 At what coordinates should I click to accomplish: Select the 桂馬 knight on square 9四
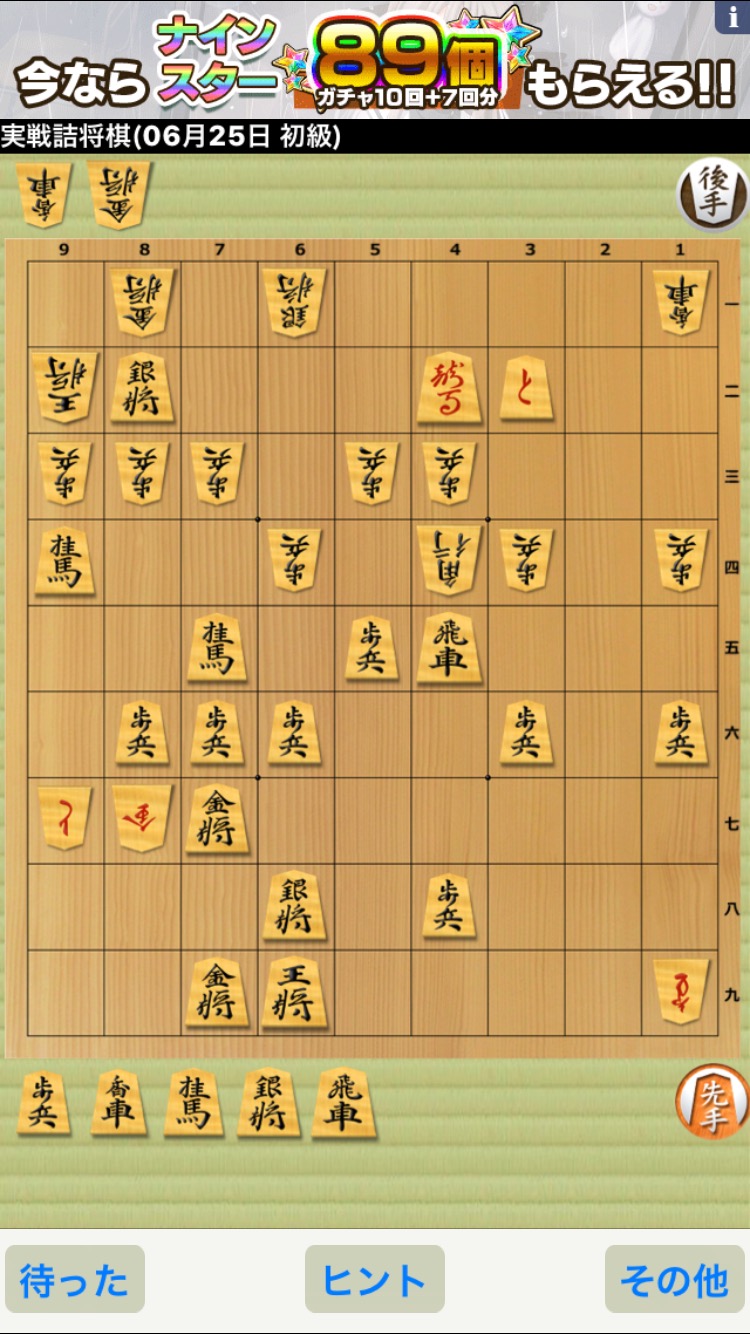click(65, 561)
